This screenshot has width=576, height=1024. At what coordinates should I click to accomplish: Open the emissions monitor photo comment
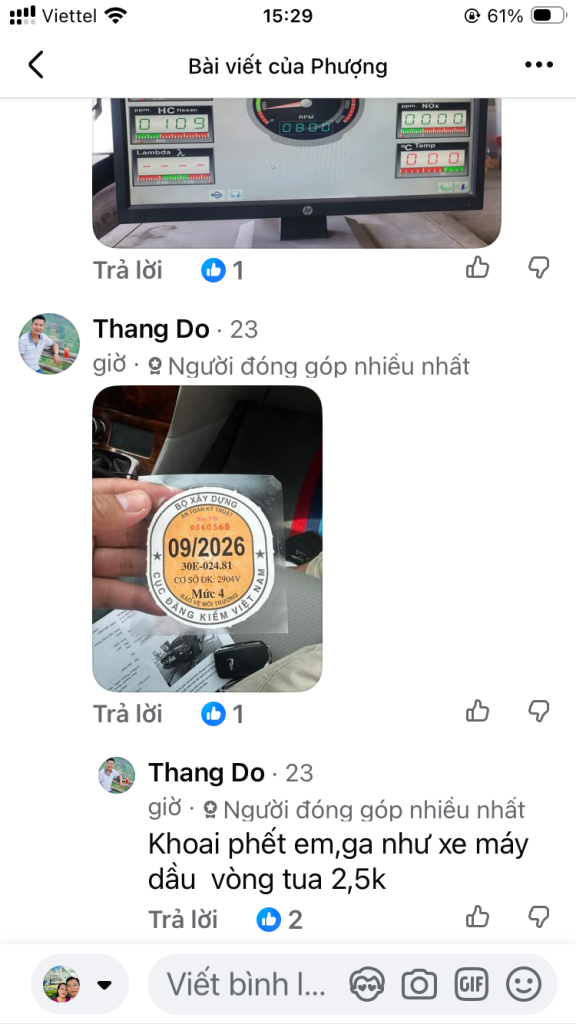coord(296,172)
